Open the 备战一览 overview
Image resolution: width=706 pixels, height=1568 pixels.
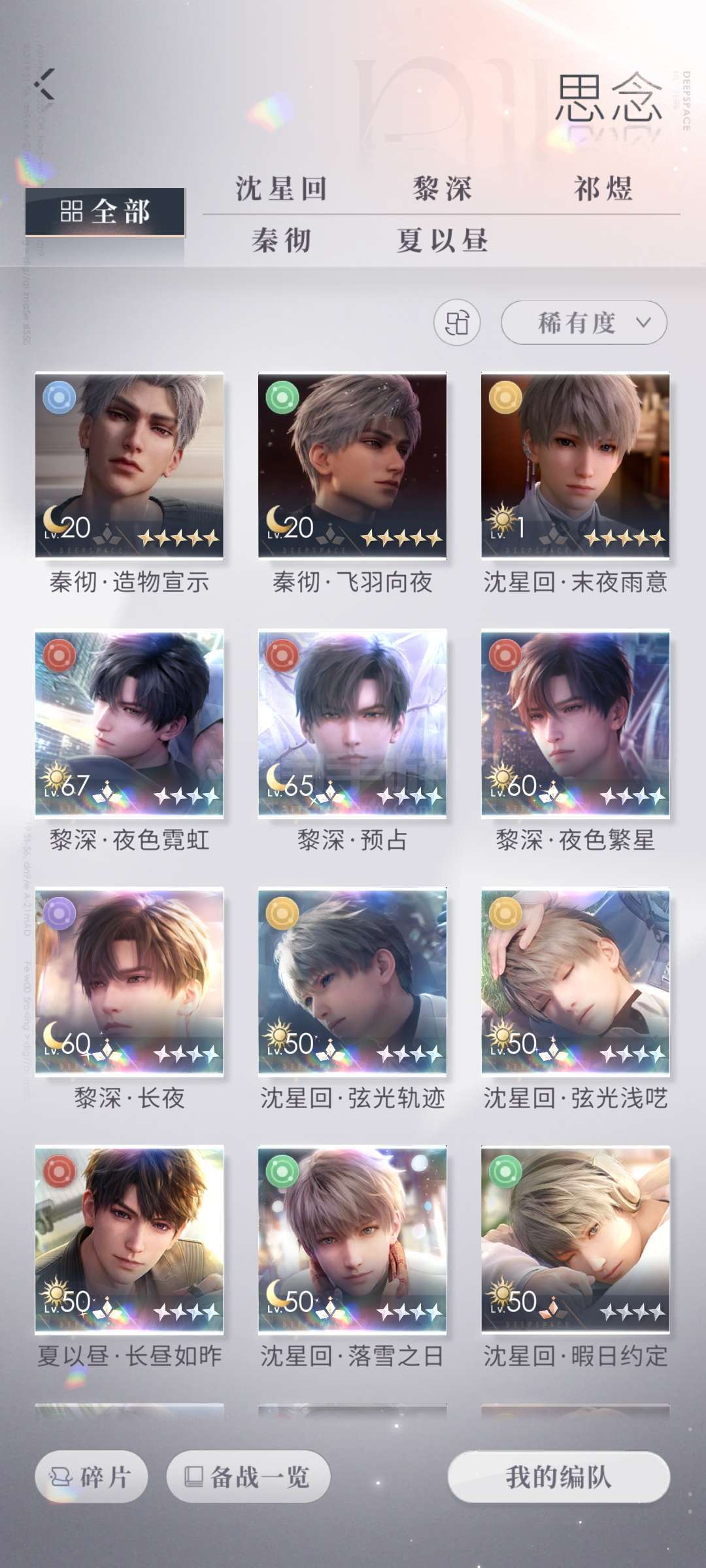pos(248,1477)
